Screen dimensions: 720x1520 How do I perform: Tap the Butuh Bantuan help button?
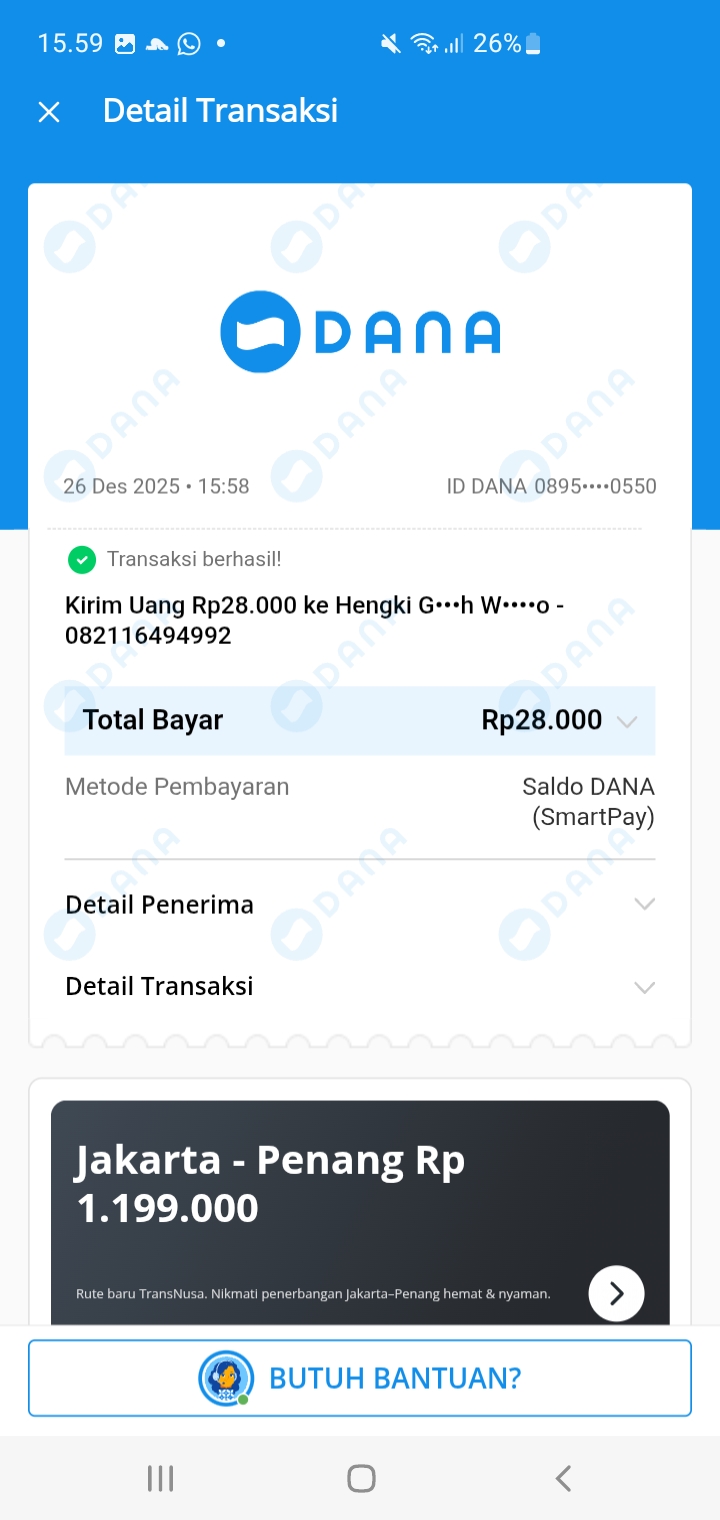[x=360, y=1378]
